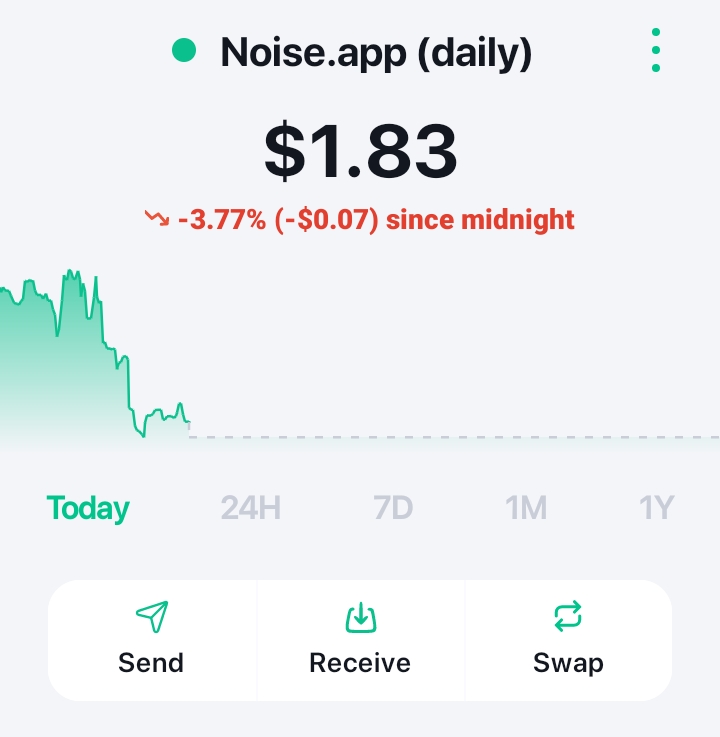The height and width of the screenshot is (737, 720).
Task: Show the 7D price chart
Action: [393, 508]
